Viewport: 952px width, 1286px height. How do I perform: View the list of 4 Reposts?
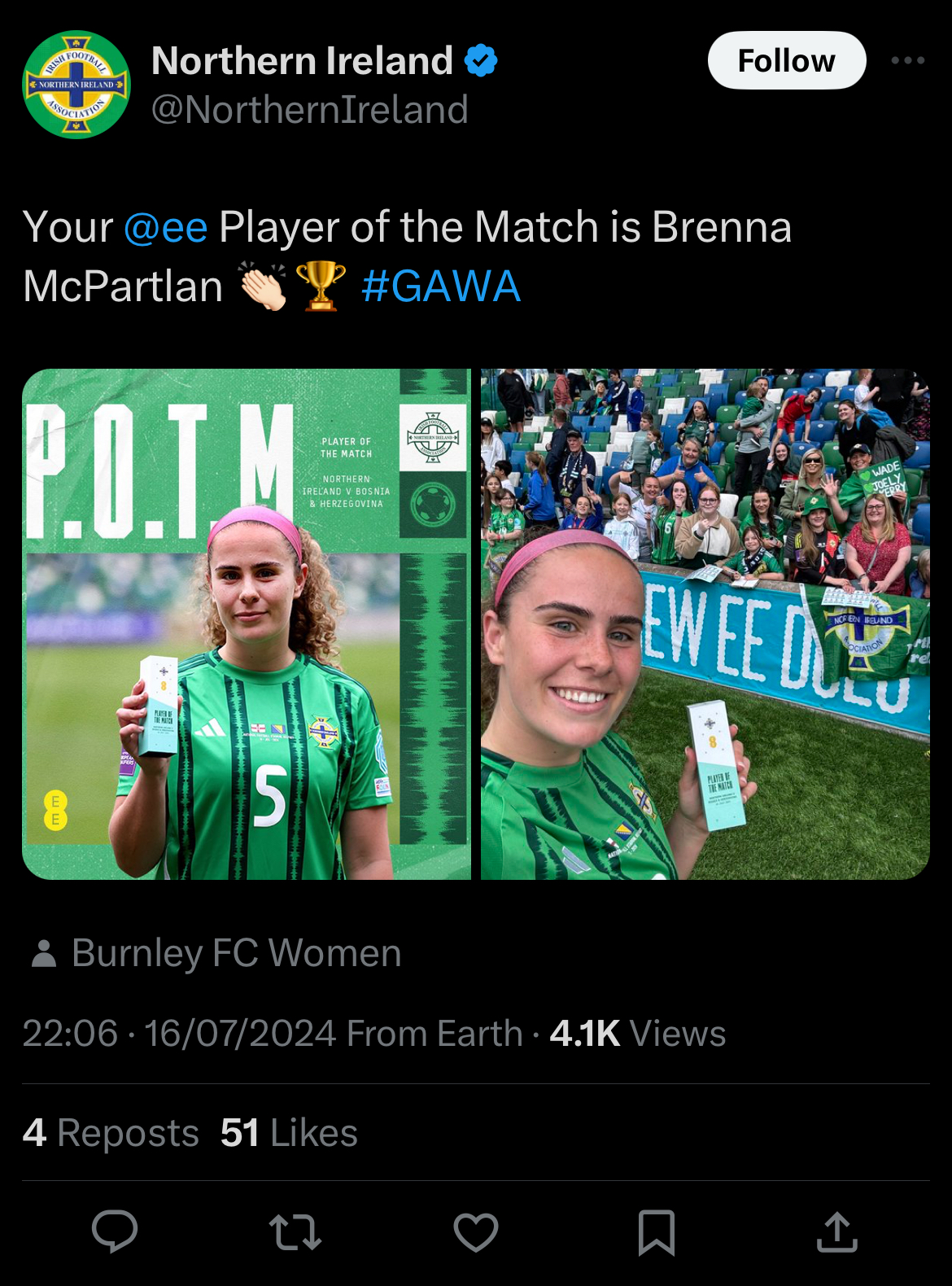(x=111, y=1133)
